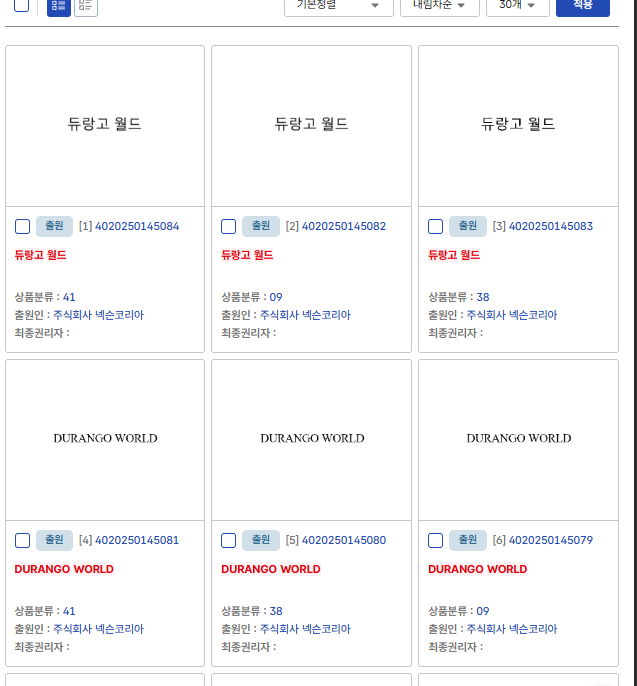The width and height of the screenshot is (637, 686).
Task: View application number 4020250145082
Action: [344, 226]
